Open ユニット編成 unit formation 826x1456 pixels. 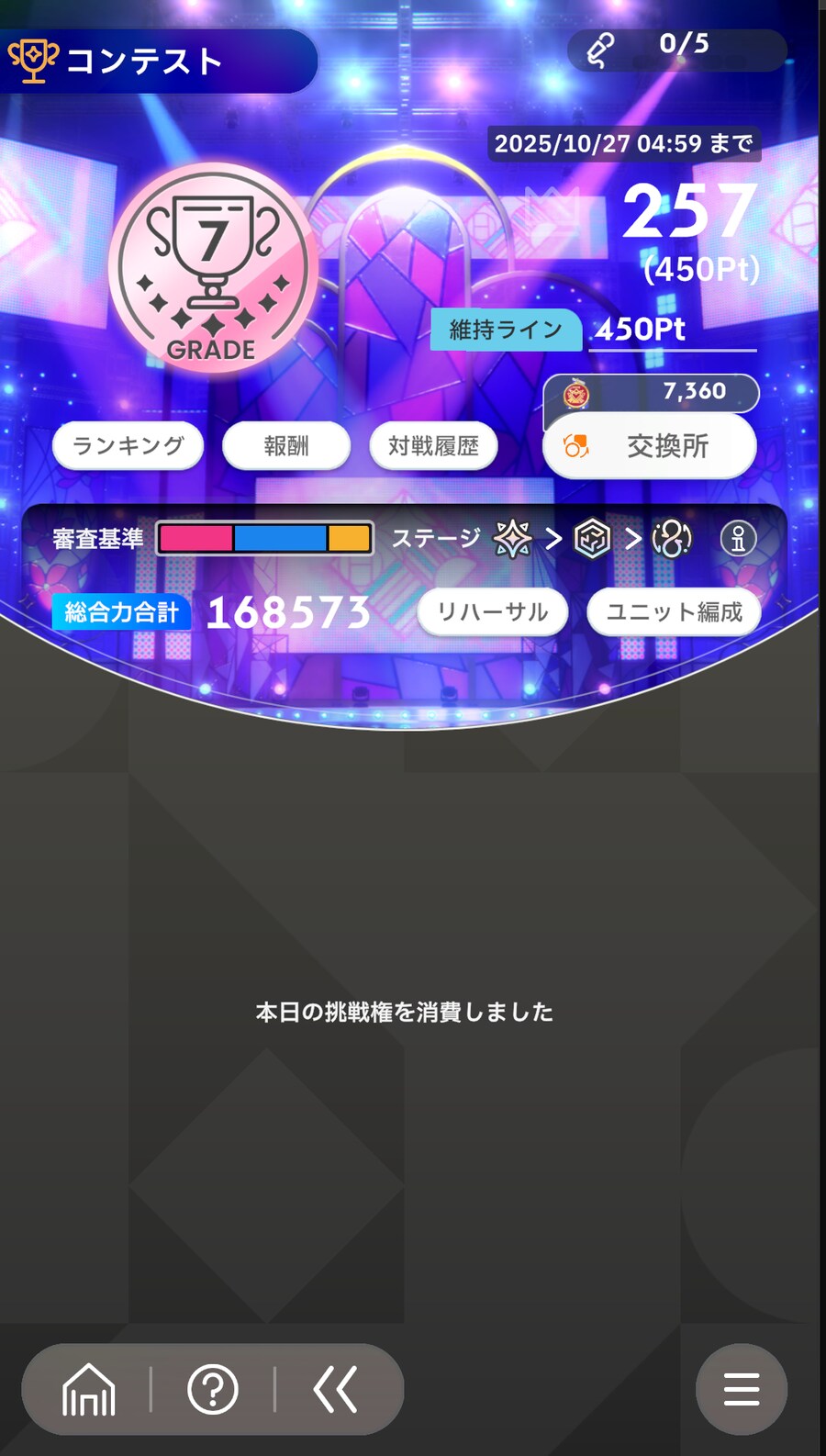(x=674, y=611)
